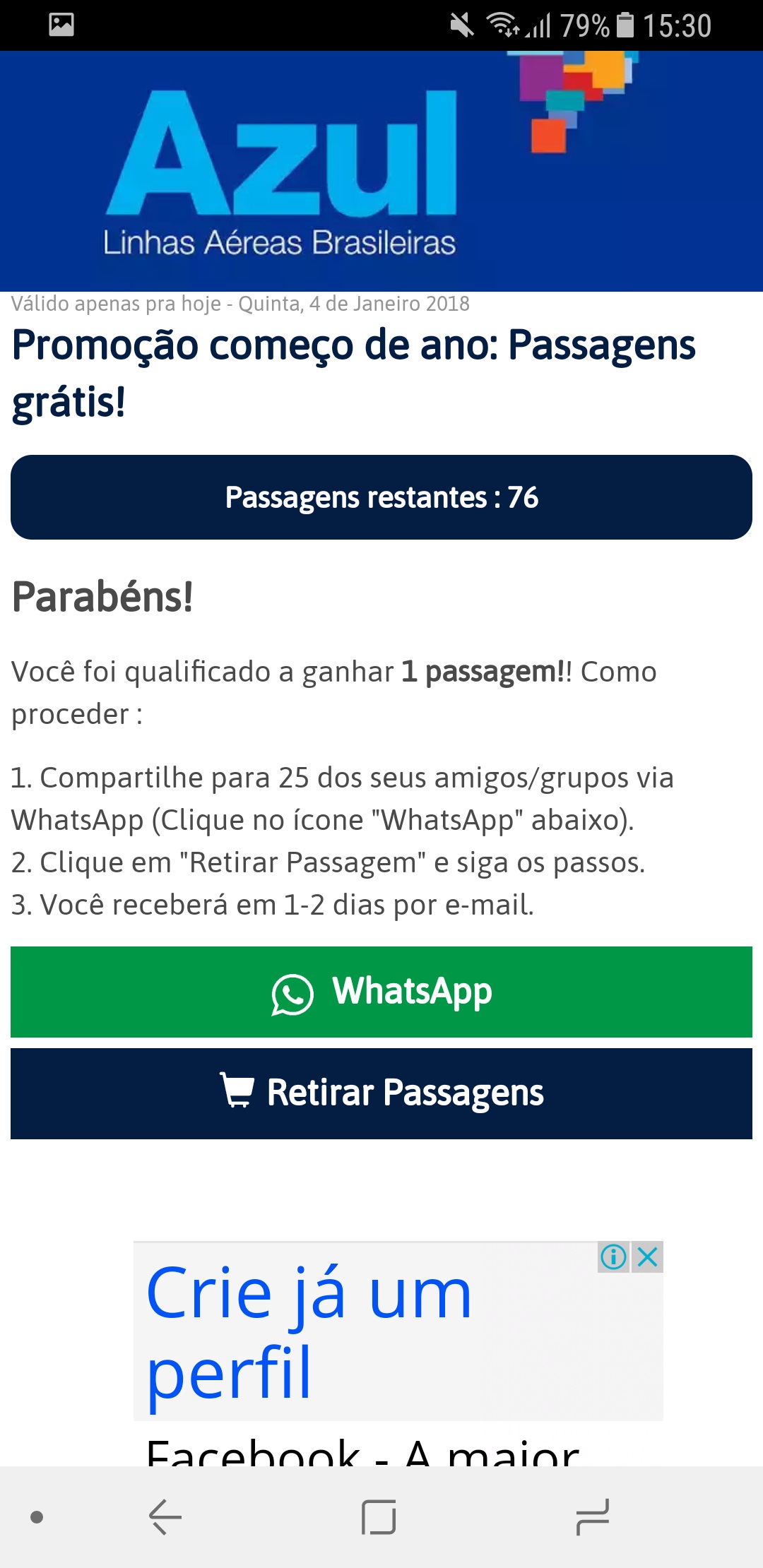Image resolution: width=763 pixels, height=1568 pixels.
Task: Go back with the system back arrow
Action: coord(165,1517)
